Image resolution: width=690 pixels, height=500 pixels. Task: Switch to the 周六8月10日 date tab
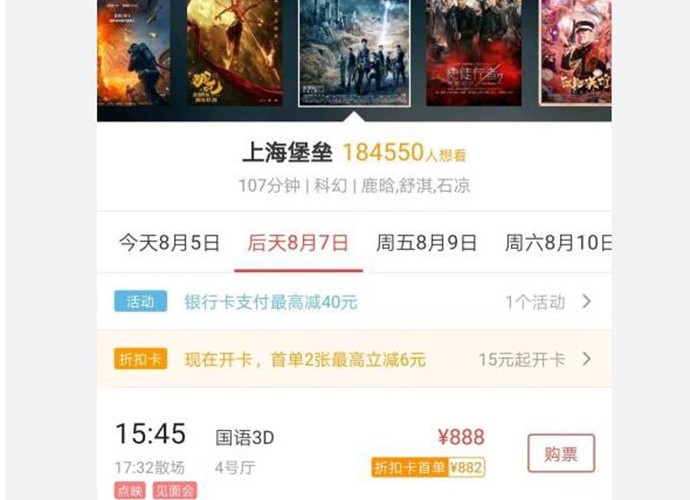click(x=558, y=243)
